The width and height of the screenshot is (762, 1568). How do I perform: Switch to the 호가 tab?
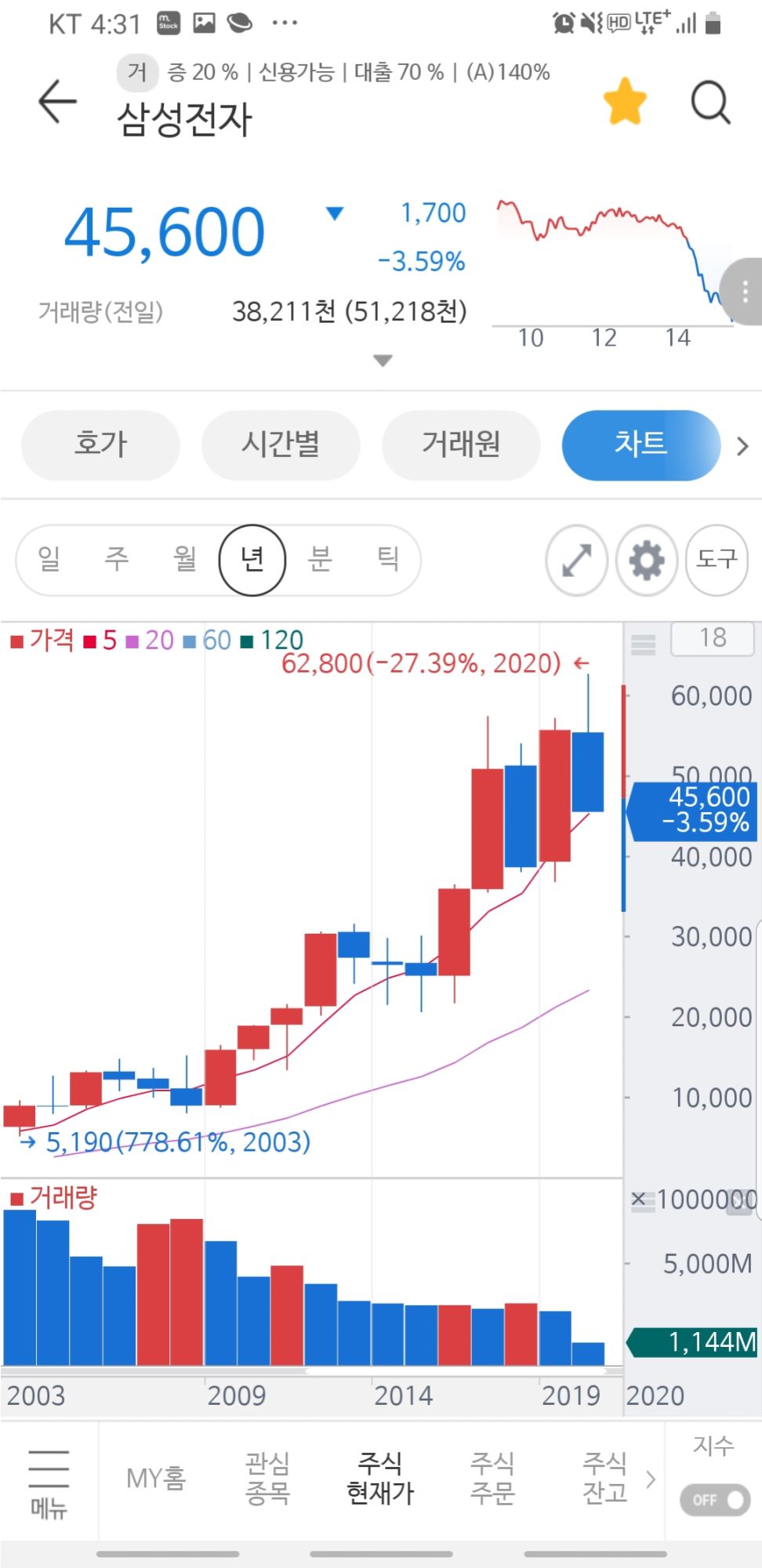tap(100, 445)
